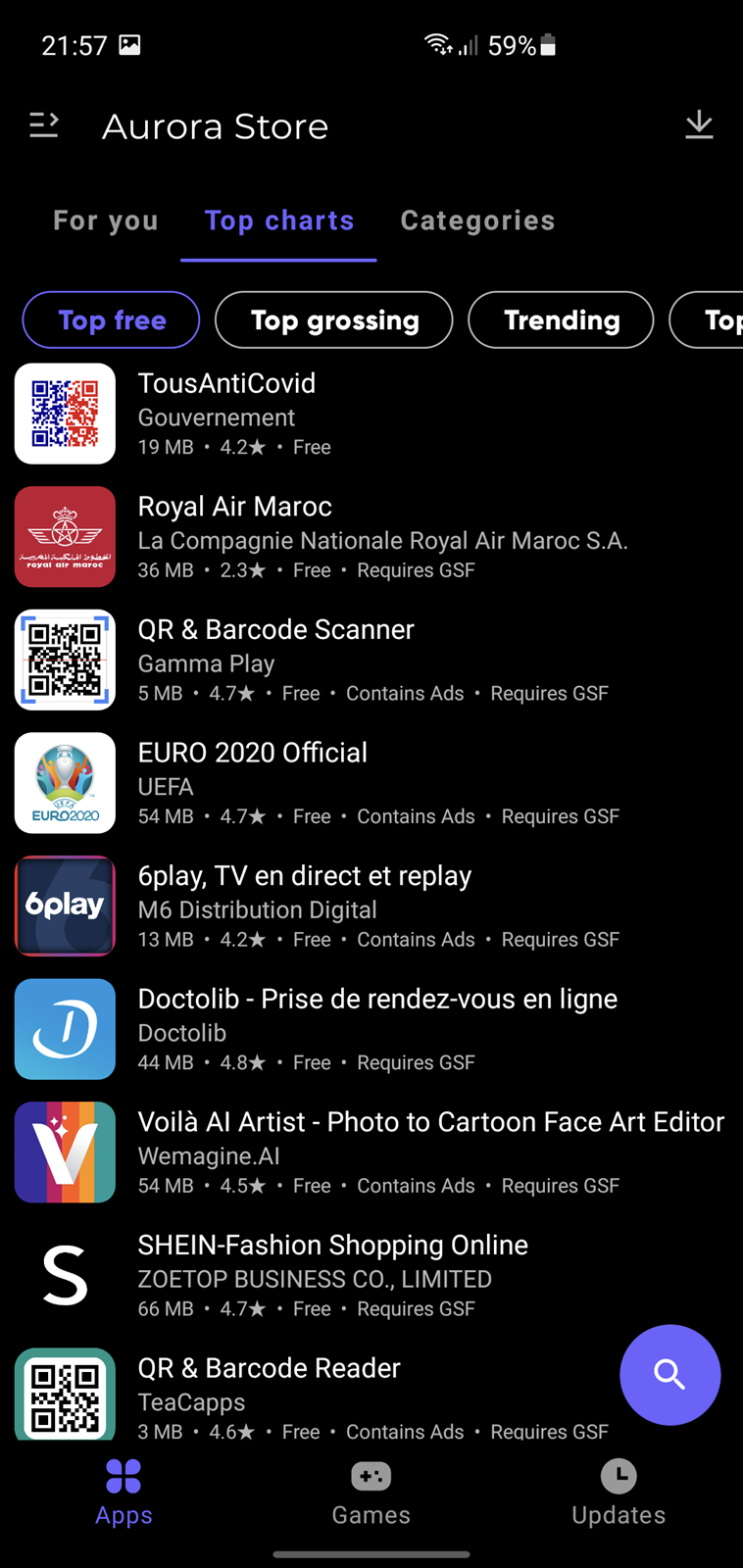Screen dimensions: 743x1568
Task: Switch to the For you tab
Action: point(106,220)
